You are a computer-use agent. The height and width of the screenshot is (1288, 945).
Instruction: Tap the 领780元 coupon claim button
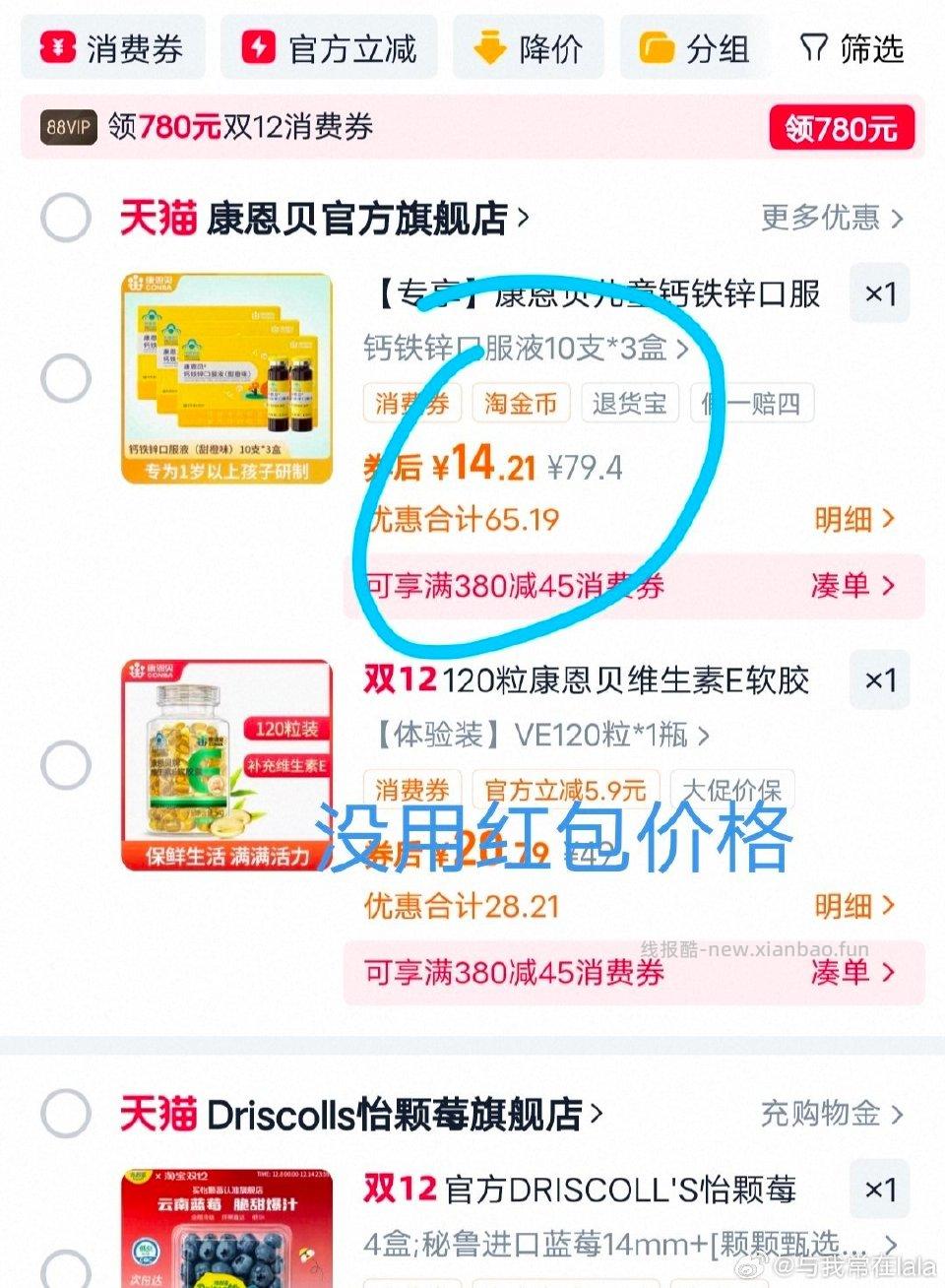(x=842, y=127)
